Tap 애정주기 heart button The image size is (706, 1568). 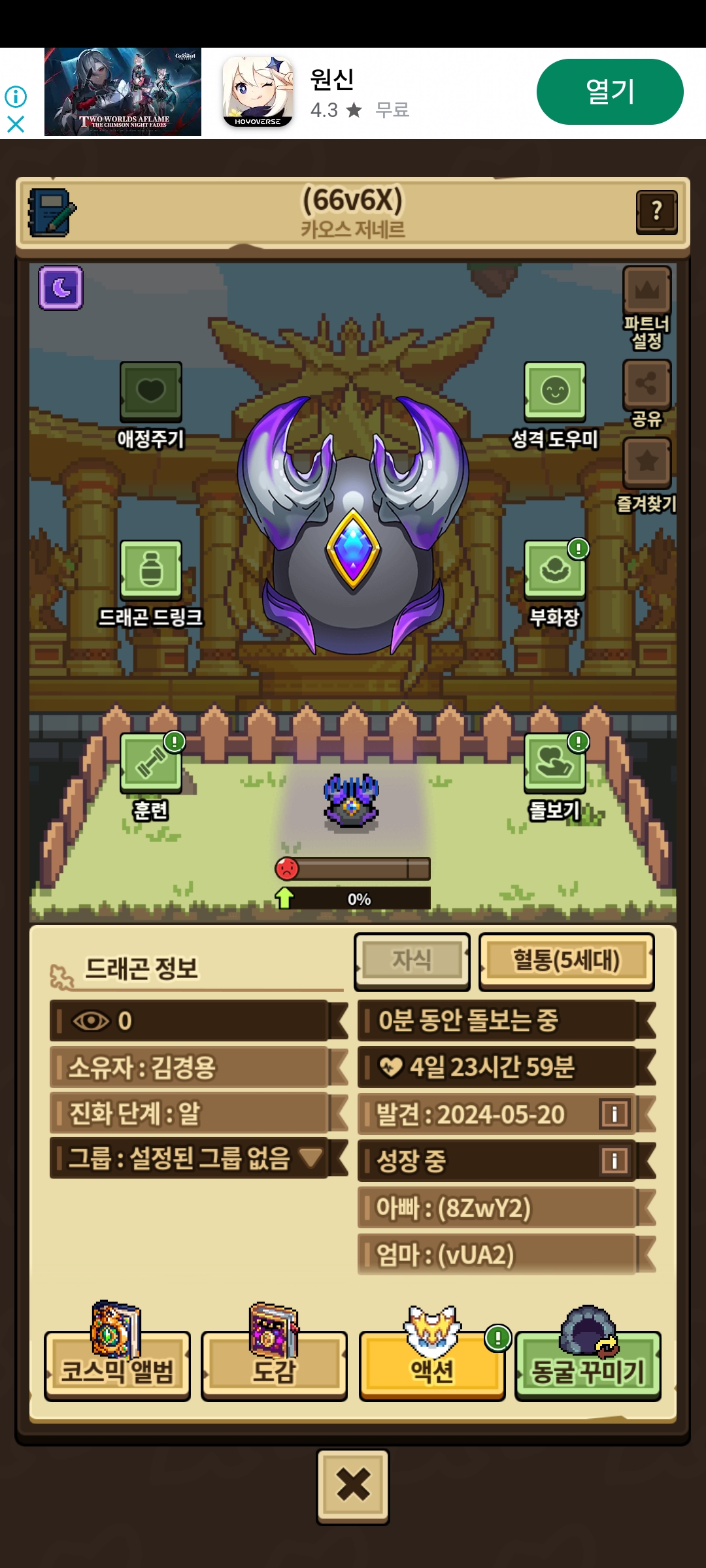point(151,405)
